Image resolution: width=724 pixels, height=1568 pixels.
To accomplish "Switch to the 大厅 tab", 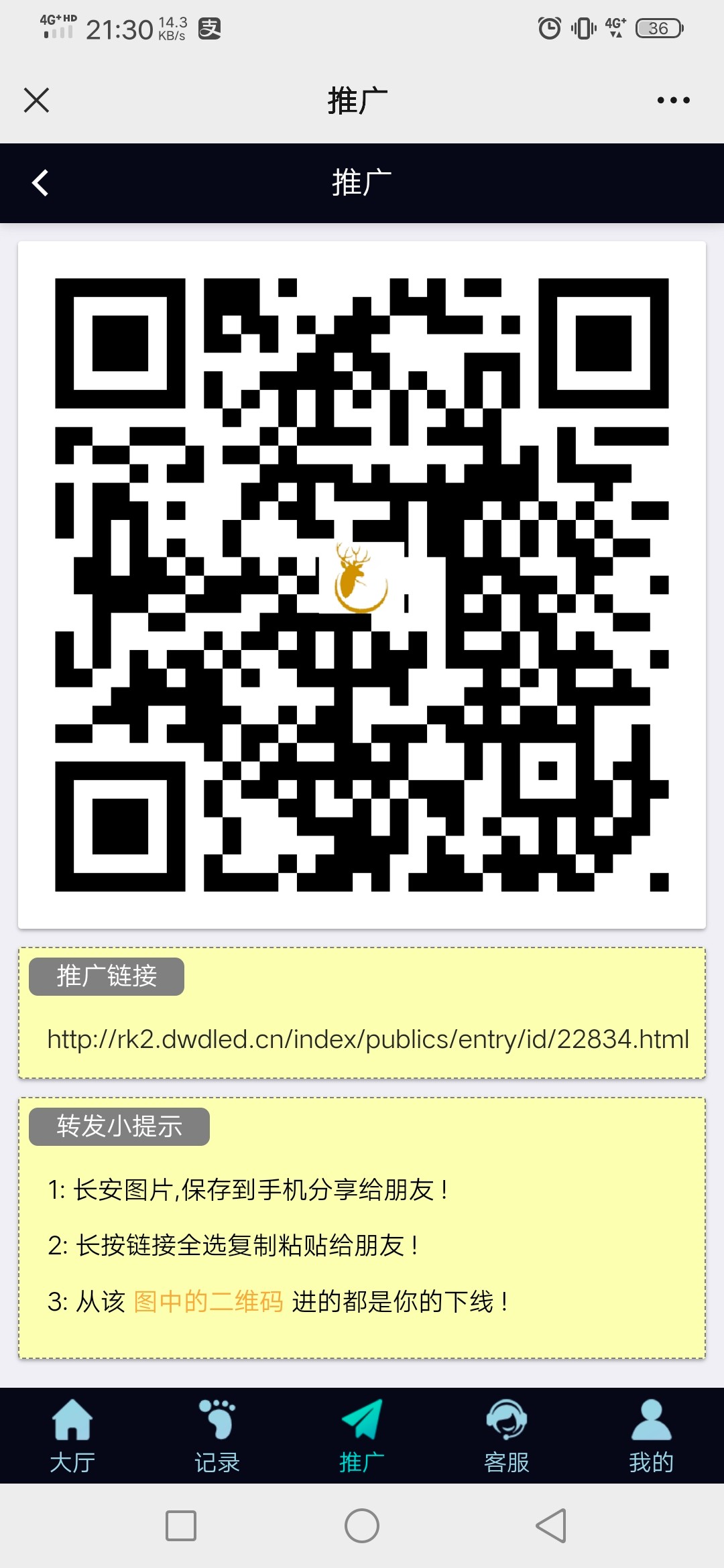I will click(72, 1435).
